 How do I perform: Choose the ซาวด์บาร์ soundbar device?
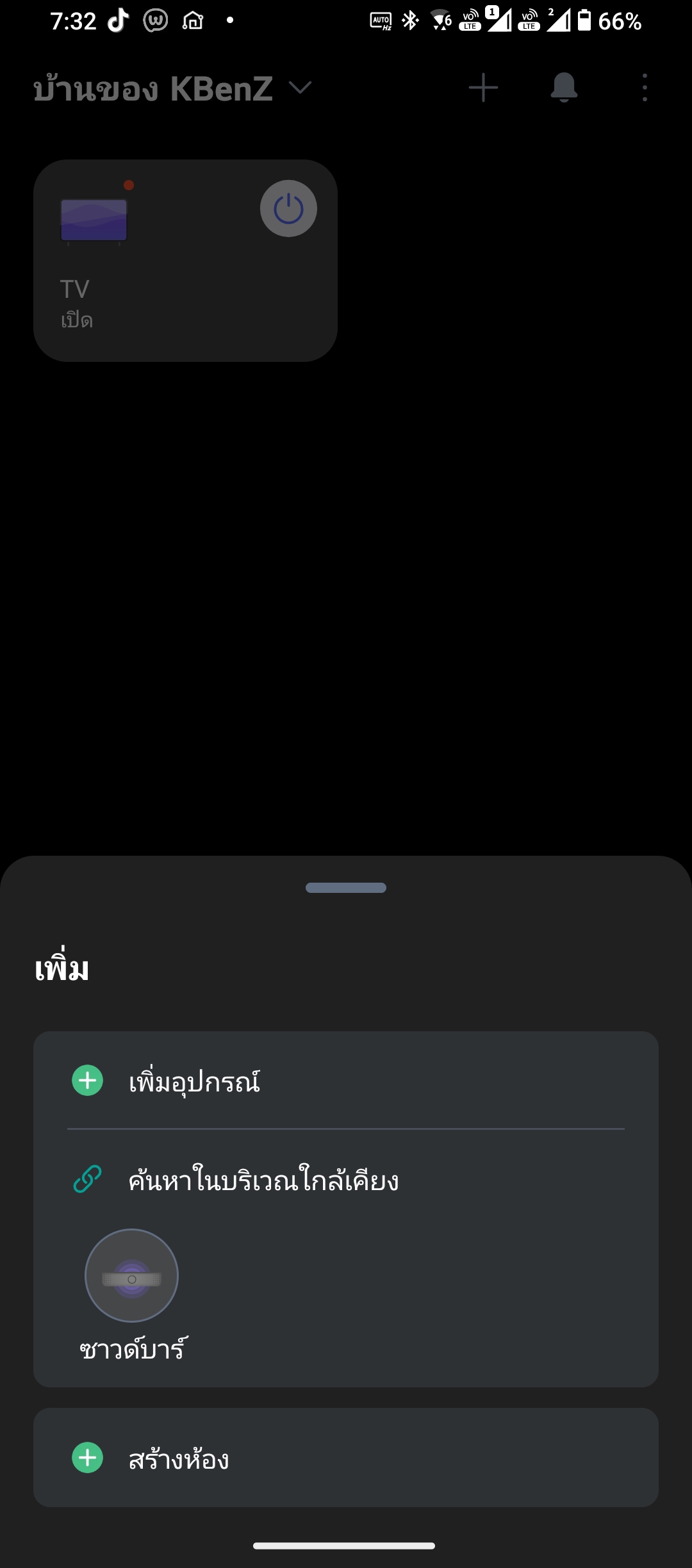pyautogui.click(x=132, y=1276)
